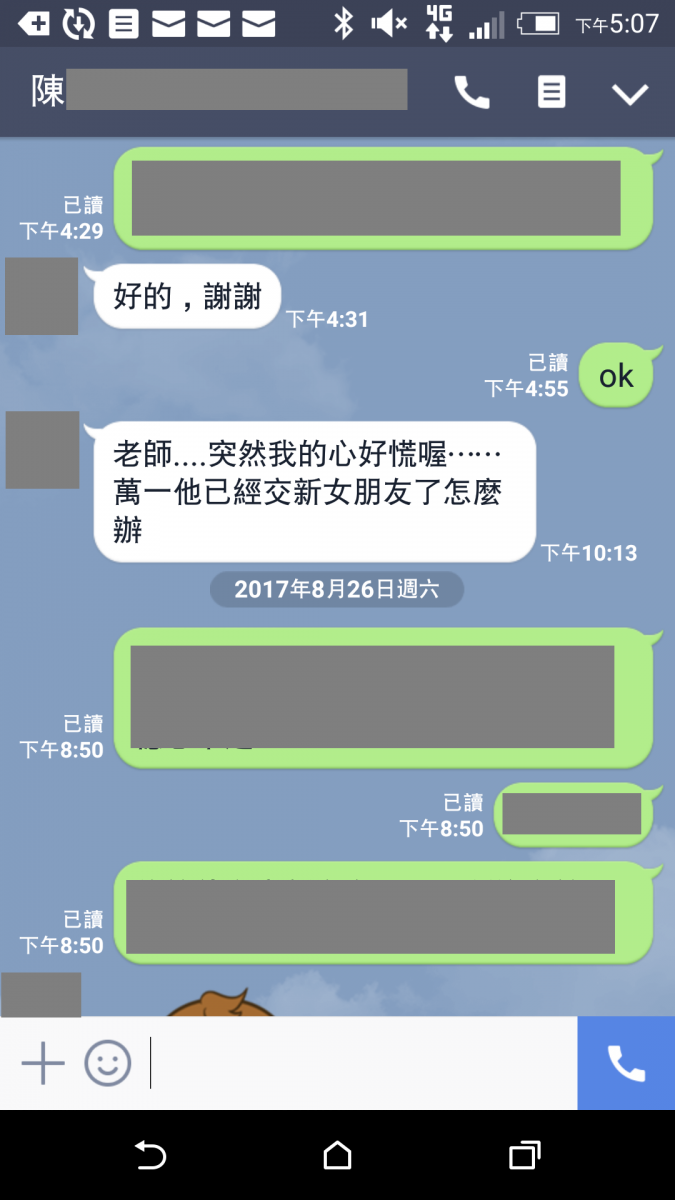This screenshot has width=675, height=1200.
Task: Open sender avatar beside 老師 message
Action: (x=42, y=450)
